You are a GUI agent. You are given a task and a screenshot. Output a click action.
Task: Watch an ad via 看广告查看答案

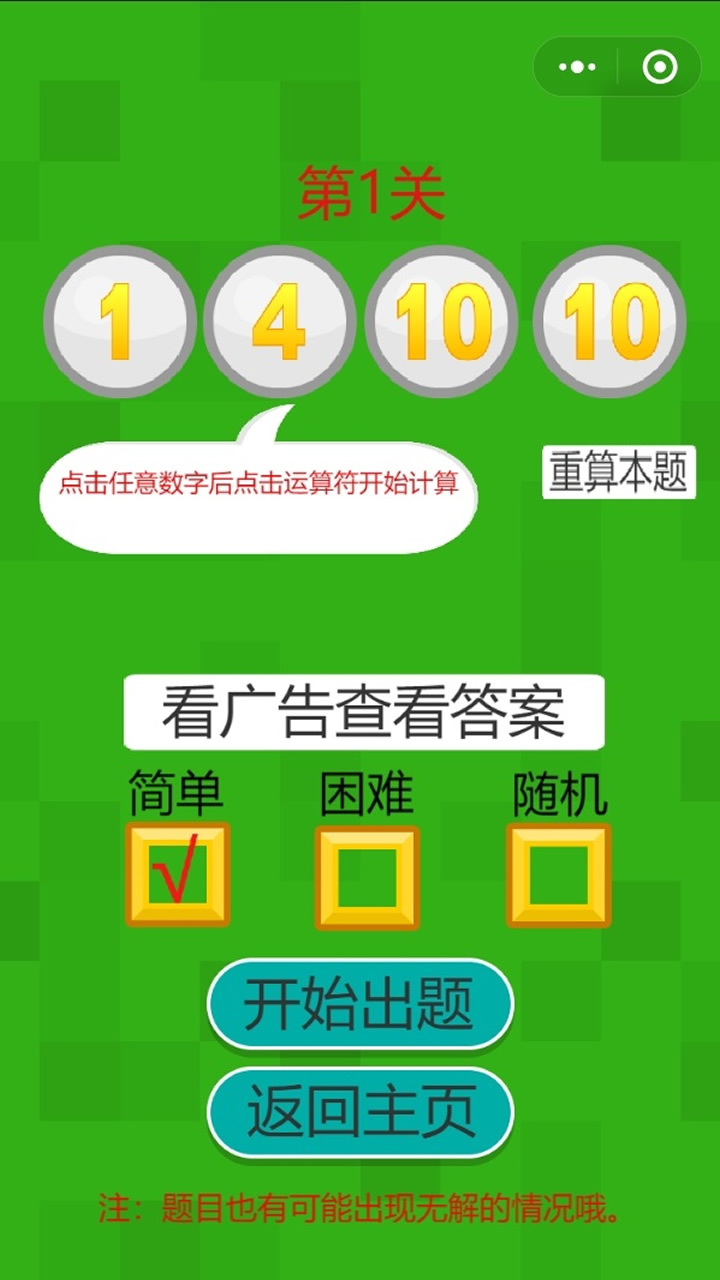[363, 712]
